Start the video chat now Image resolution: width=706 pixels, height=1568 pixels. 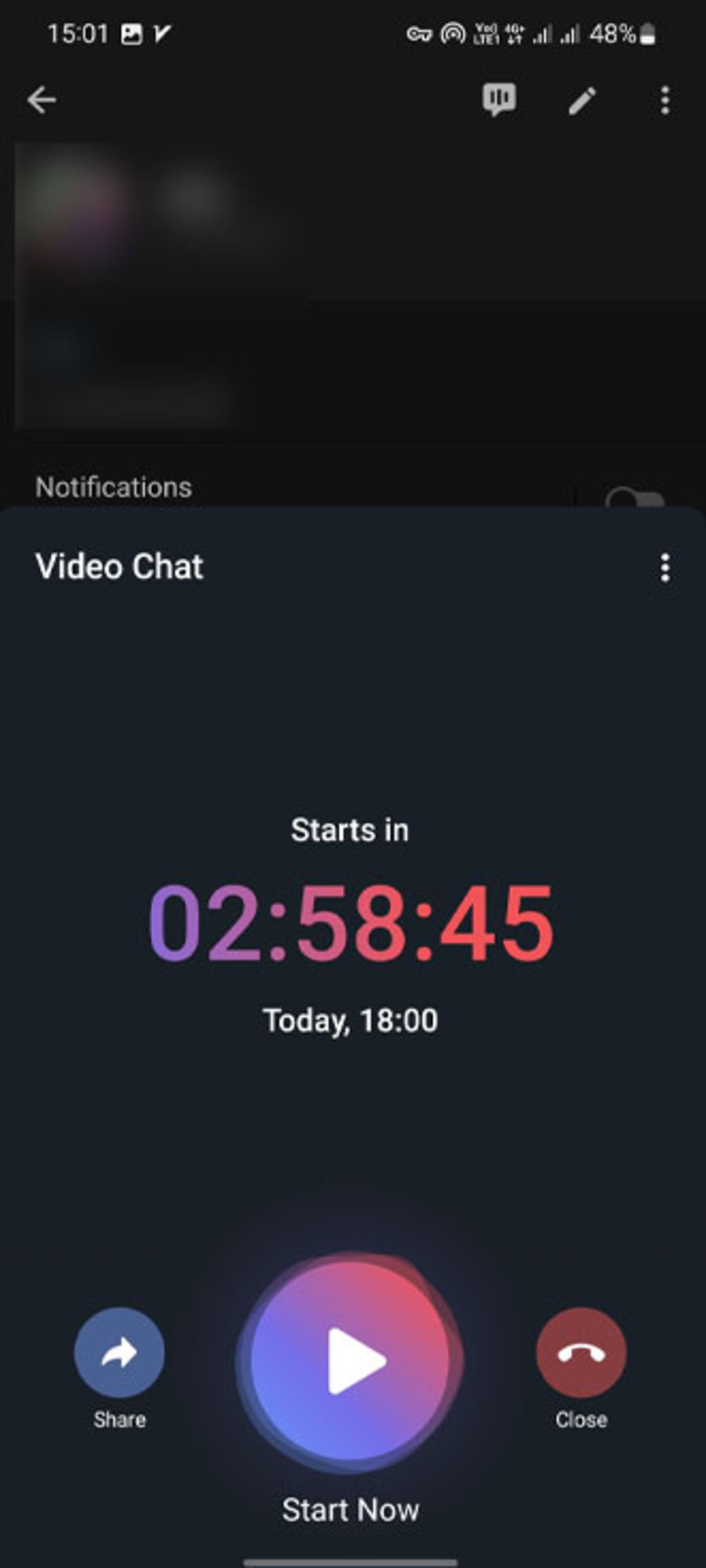[350, 1361]
